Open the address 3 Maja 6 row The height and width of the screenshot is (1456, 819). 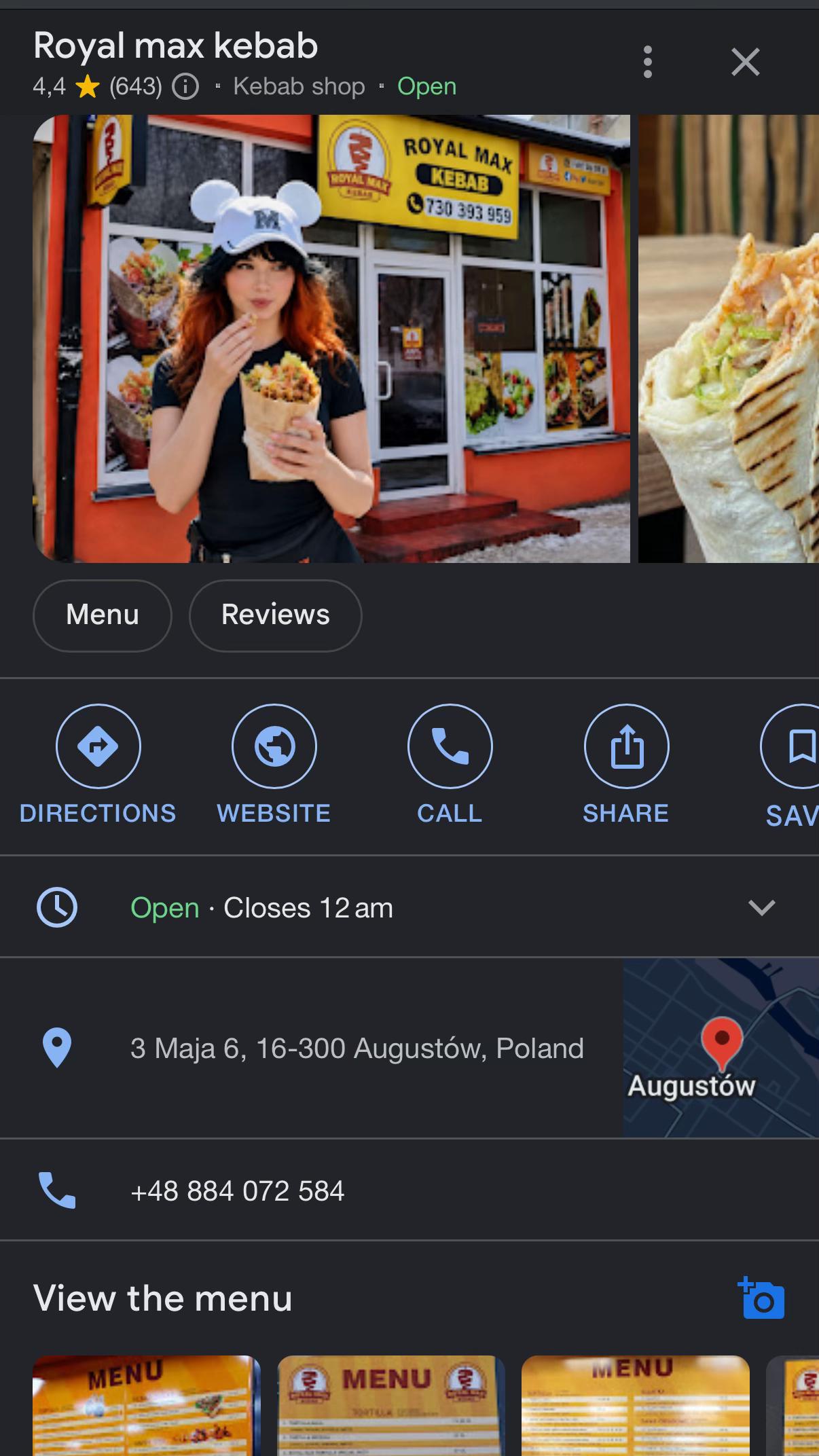311,1048
